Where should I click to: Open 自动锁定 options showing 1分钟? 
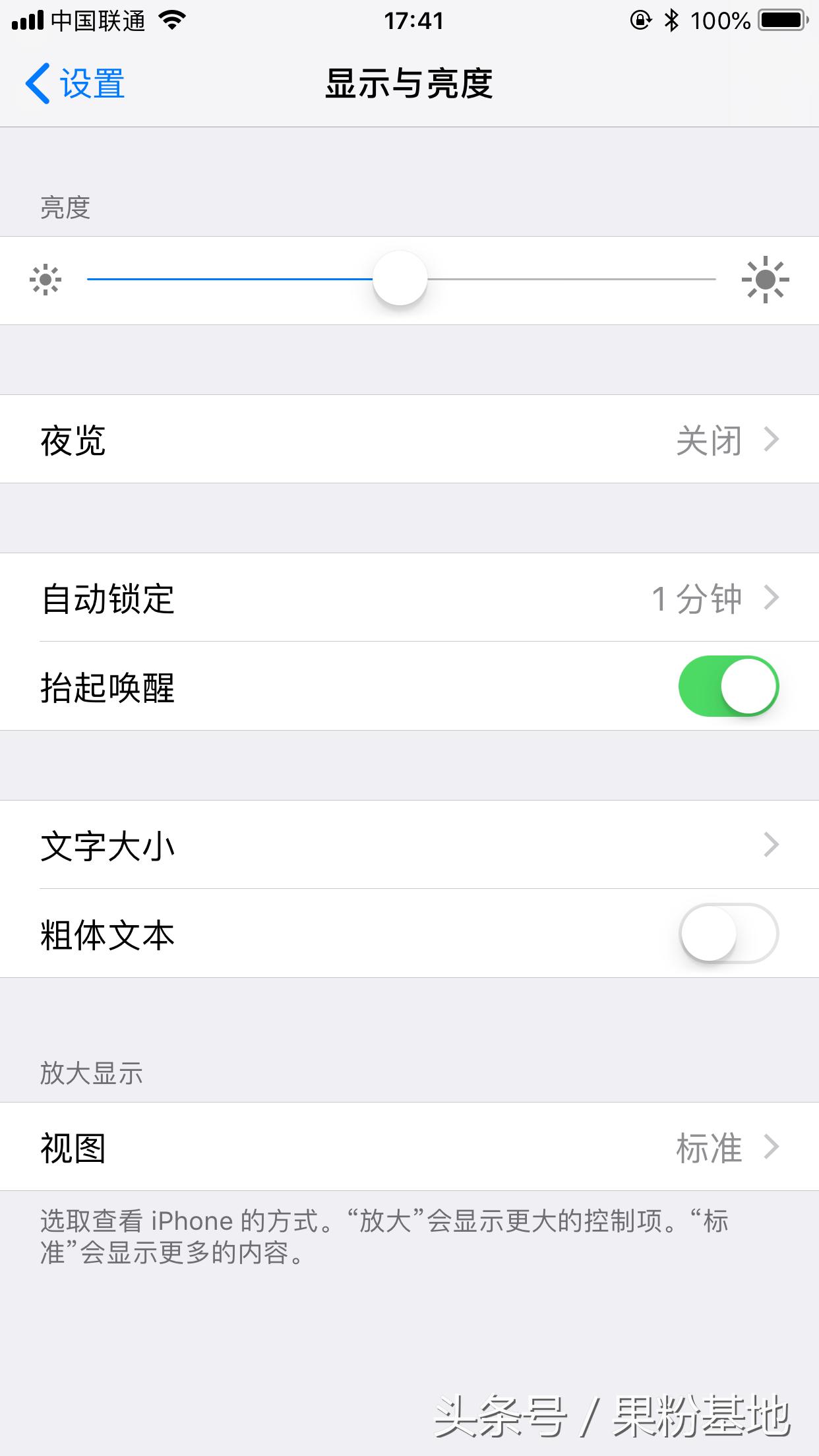click(409, 598)
